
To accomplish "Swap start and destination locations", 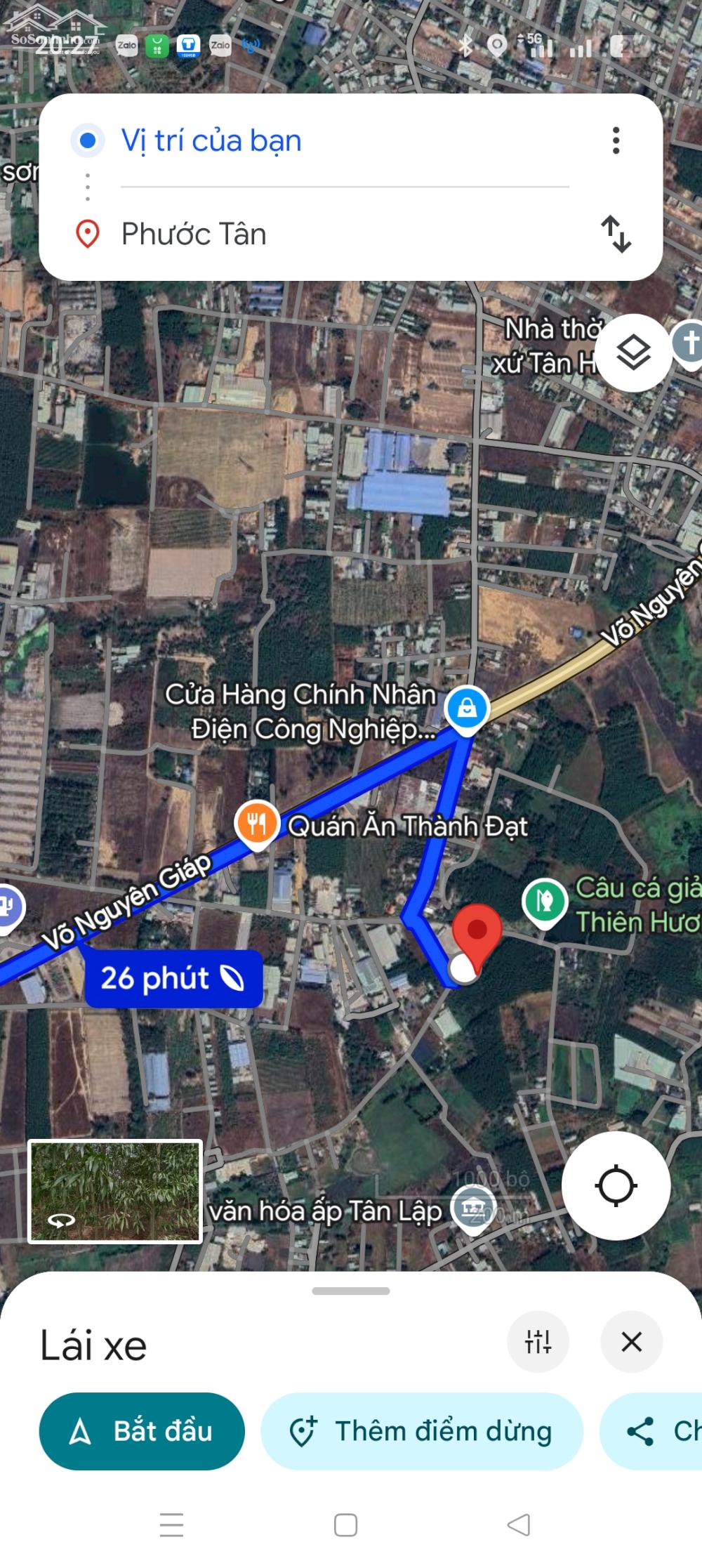I will click(x=616, y=234).
